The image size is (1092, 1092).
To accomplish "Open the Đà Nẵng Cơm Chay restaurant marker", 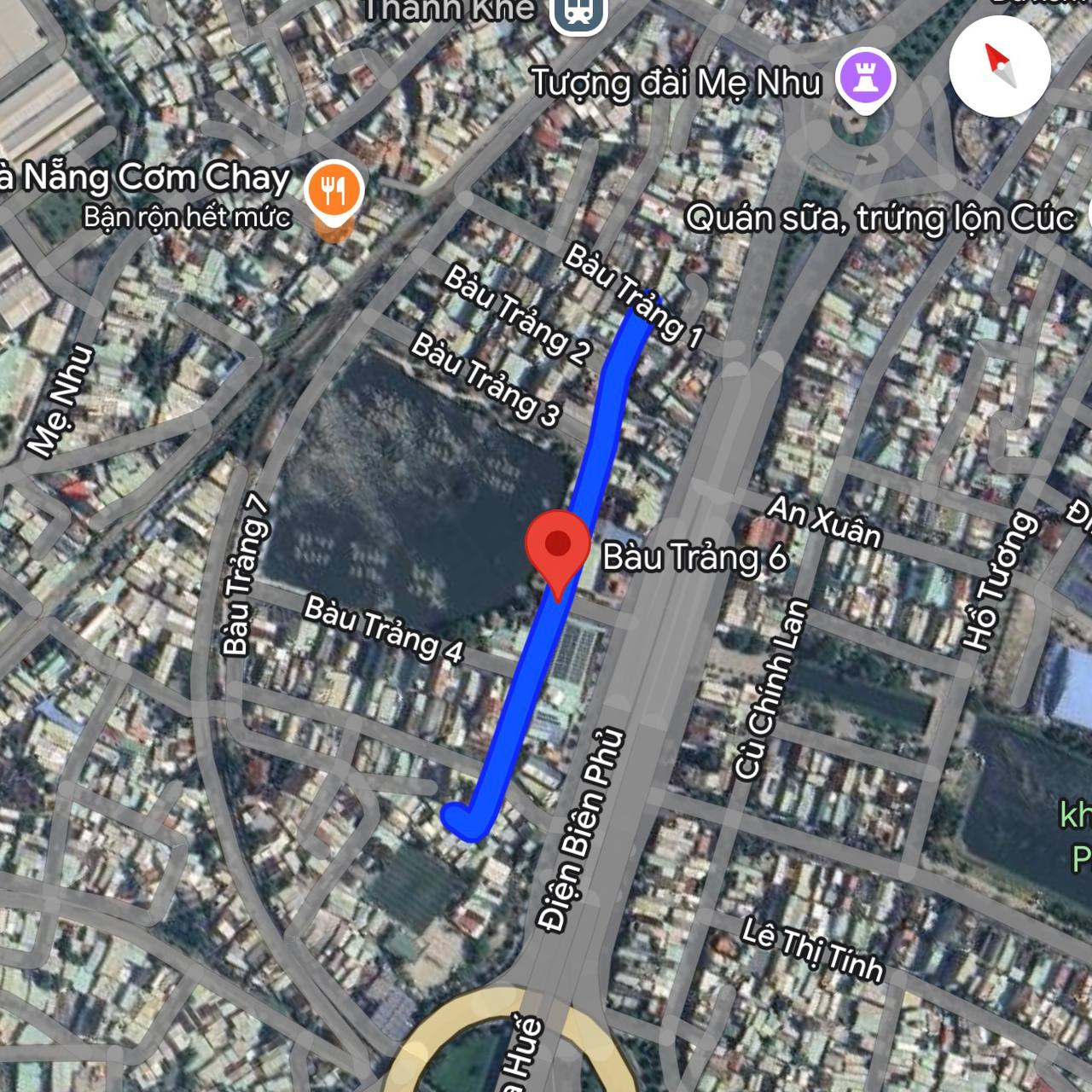I will tap(337, 190).
